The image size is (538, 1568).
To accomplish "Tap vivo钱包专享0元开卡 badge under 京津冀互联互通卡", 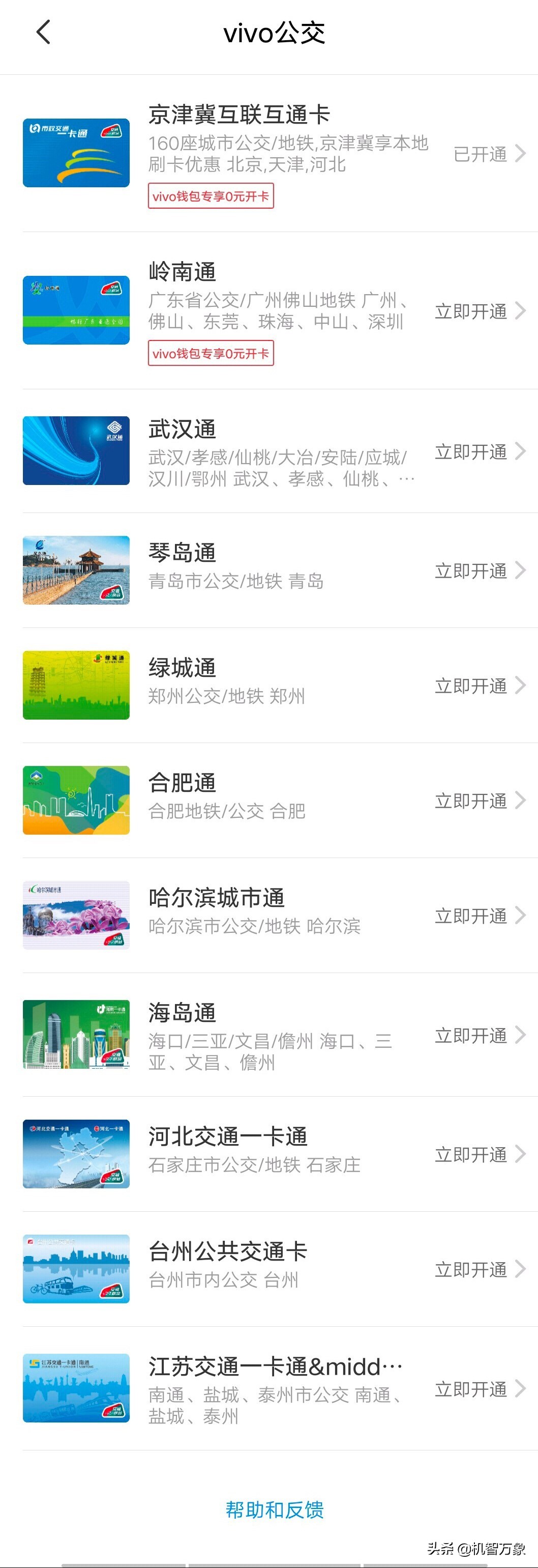I will (x=211, y=196).
